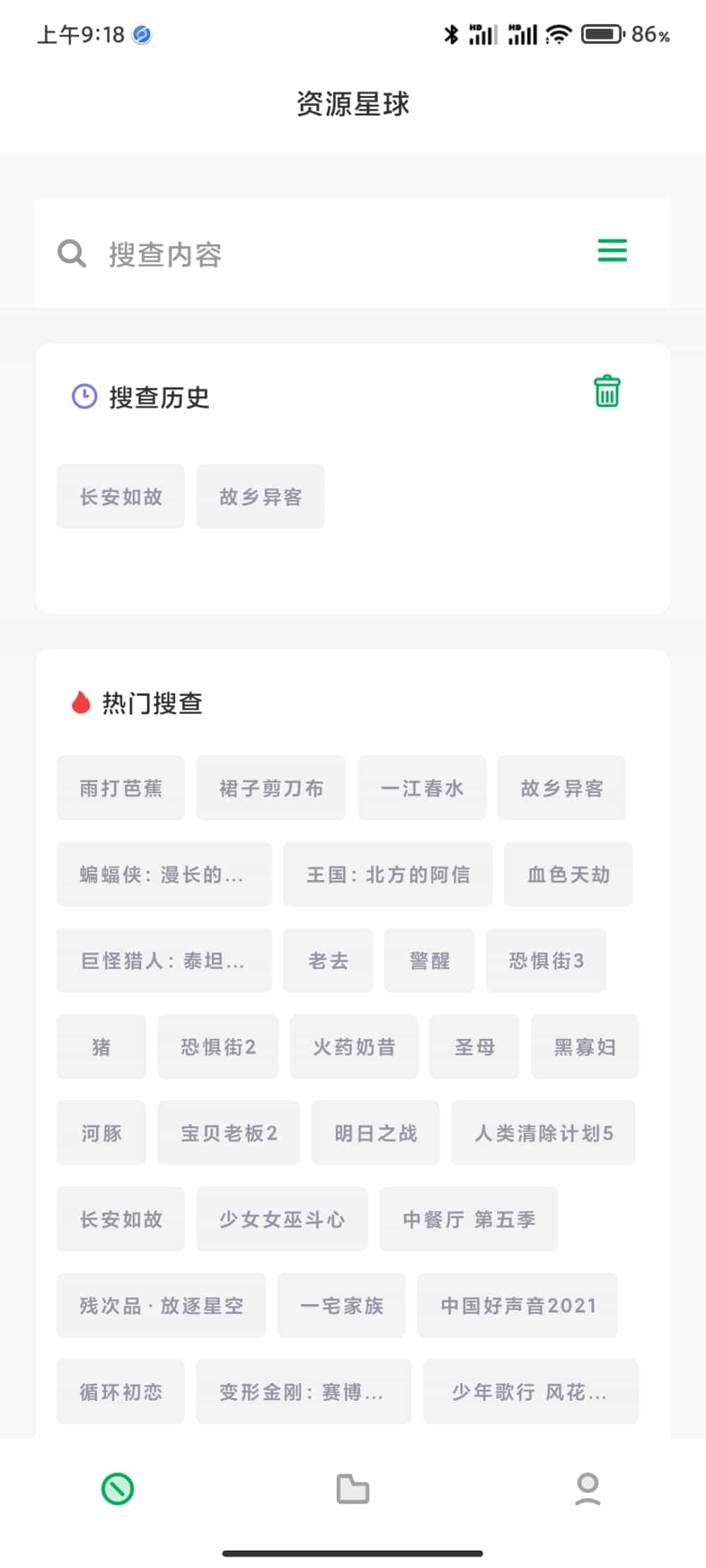Viewport: 706px width, 1568px height.
Task: Tap the 搜查内容 search field
Action: [318, 255]
